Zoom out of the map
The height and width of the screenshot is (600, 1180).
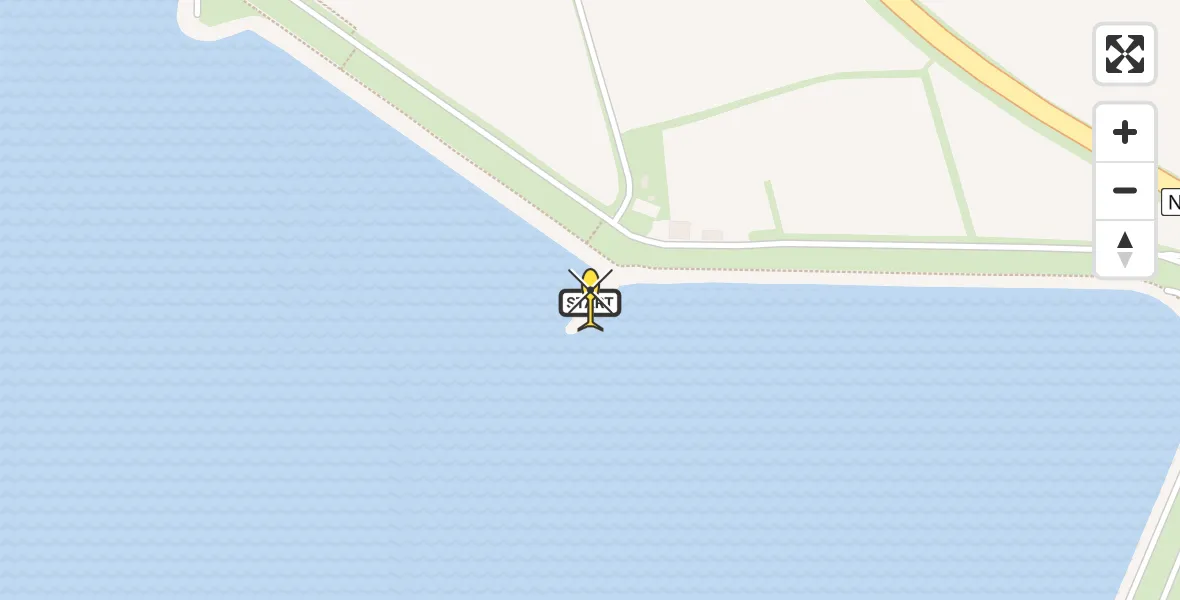pos(1124,191)
